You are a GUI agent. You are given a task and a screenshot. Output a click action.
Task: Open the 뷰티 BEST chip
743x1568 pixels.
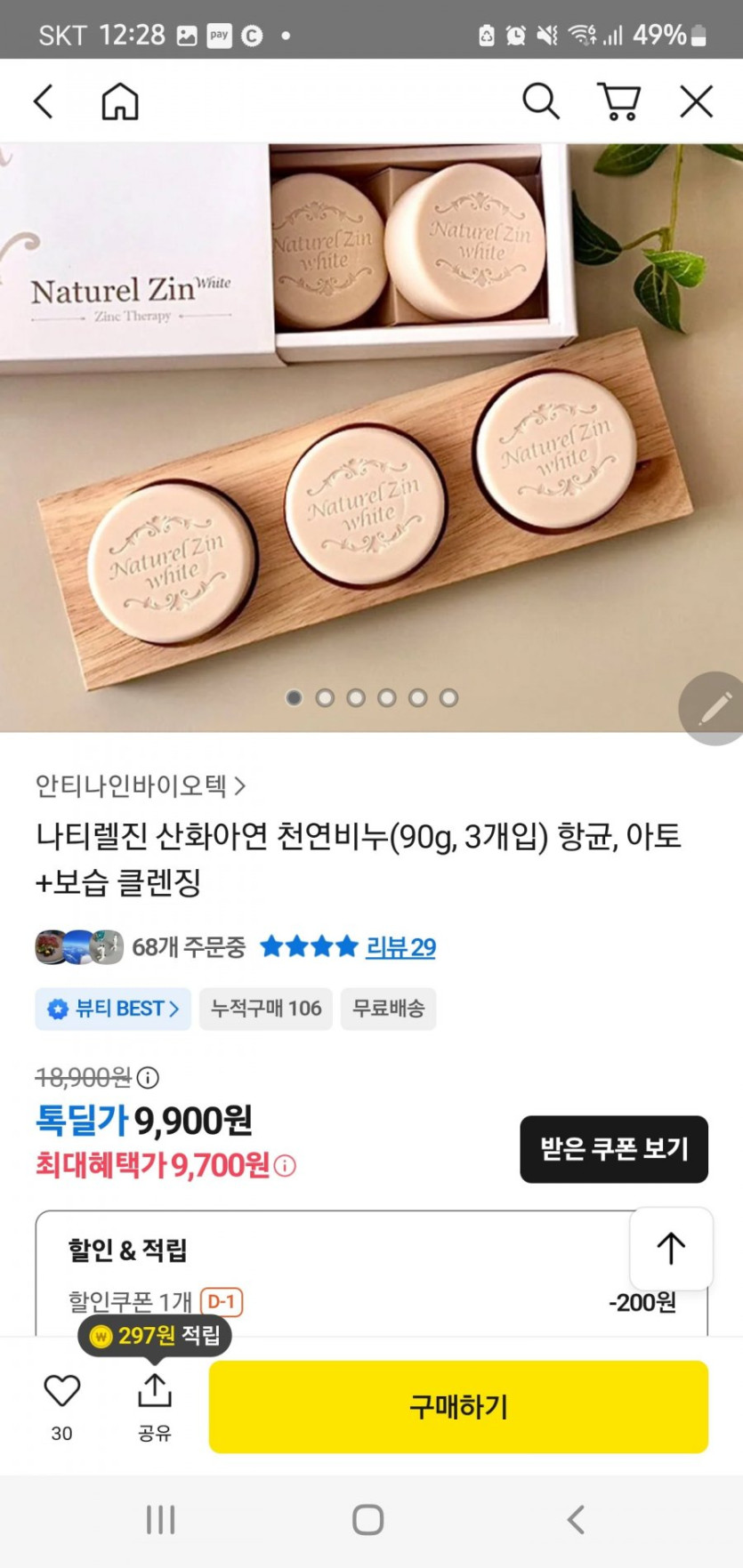click(113, 1009)
